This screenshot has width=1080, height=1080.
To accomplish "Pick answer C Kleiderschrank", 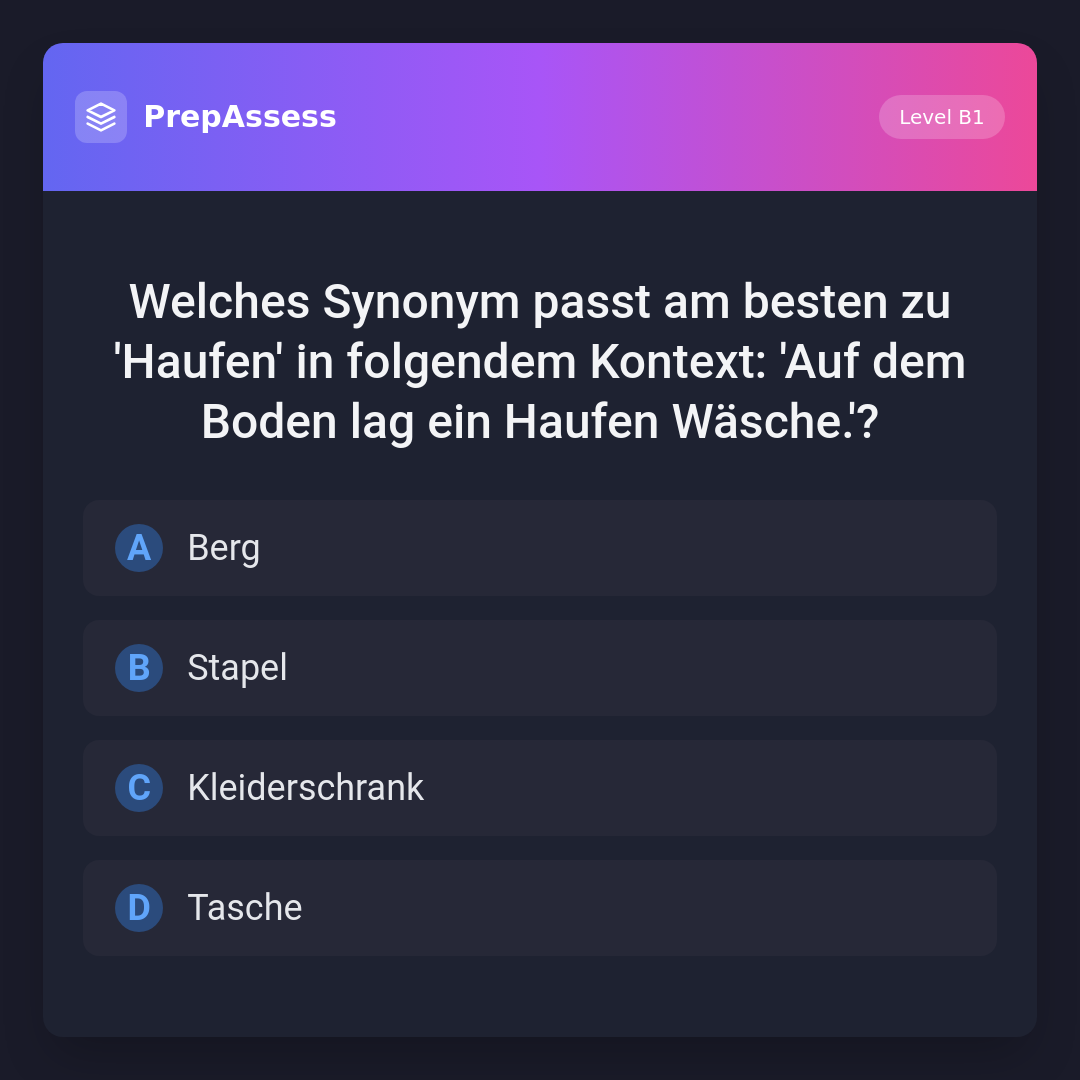I will pyautogui.click(x=540, y=788).
